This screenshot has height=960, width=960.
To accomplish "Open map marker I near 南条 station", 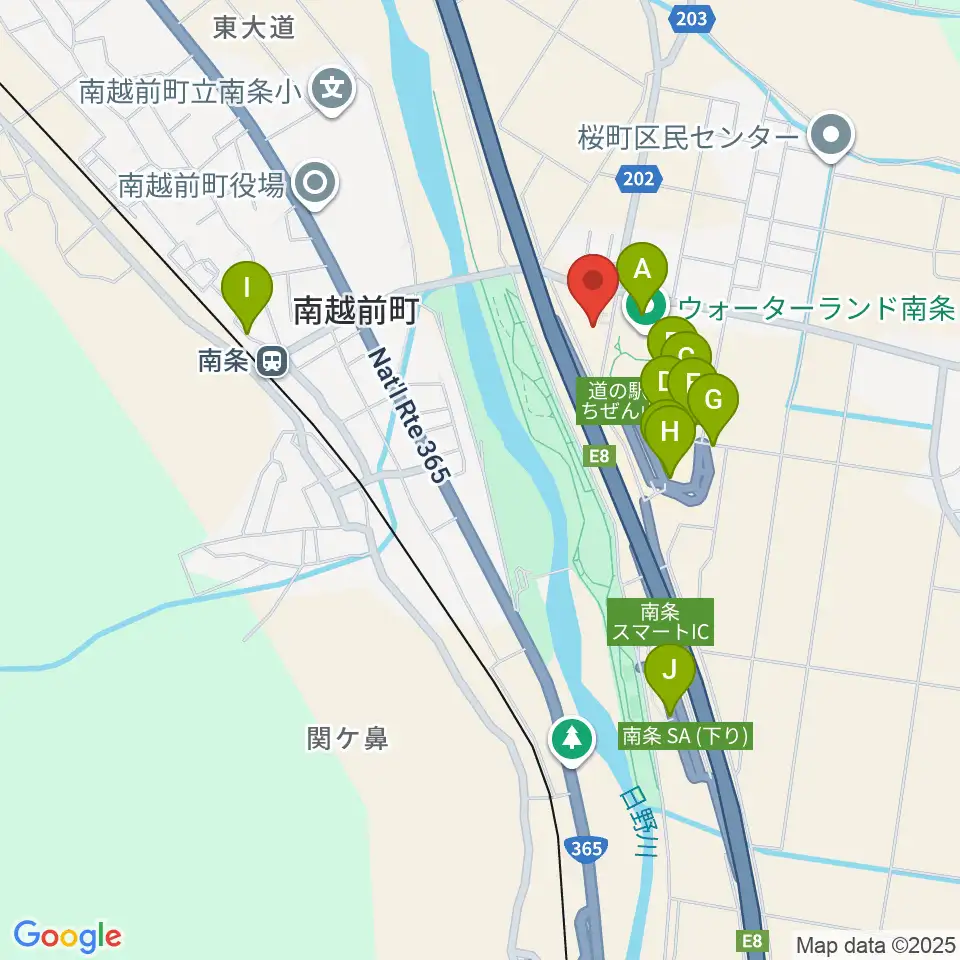I will (247, 294).
